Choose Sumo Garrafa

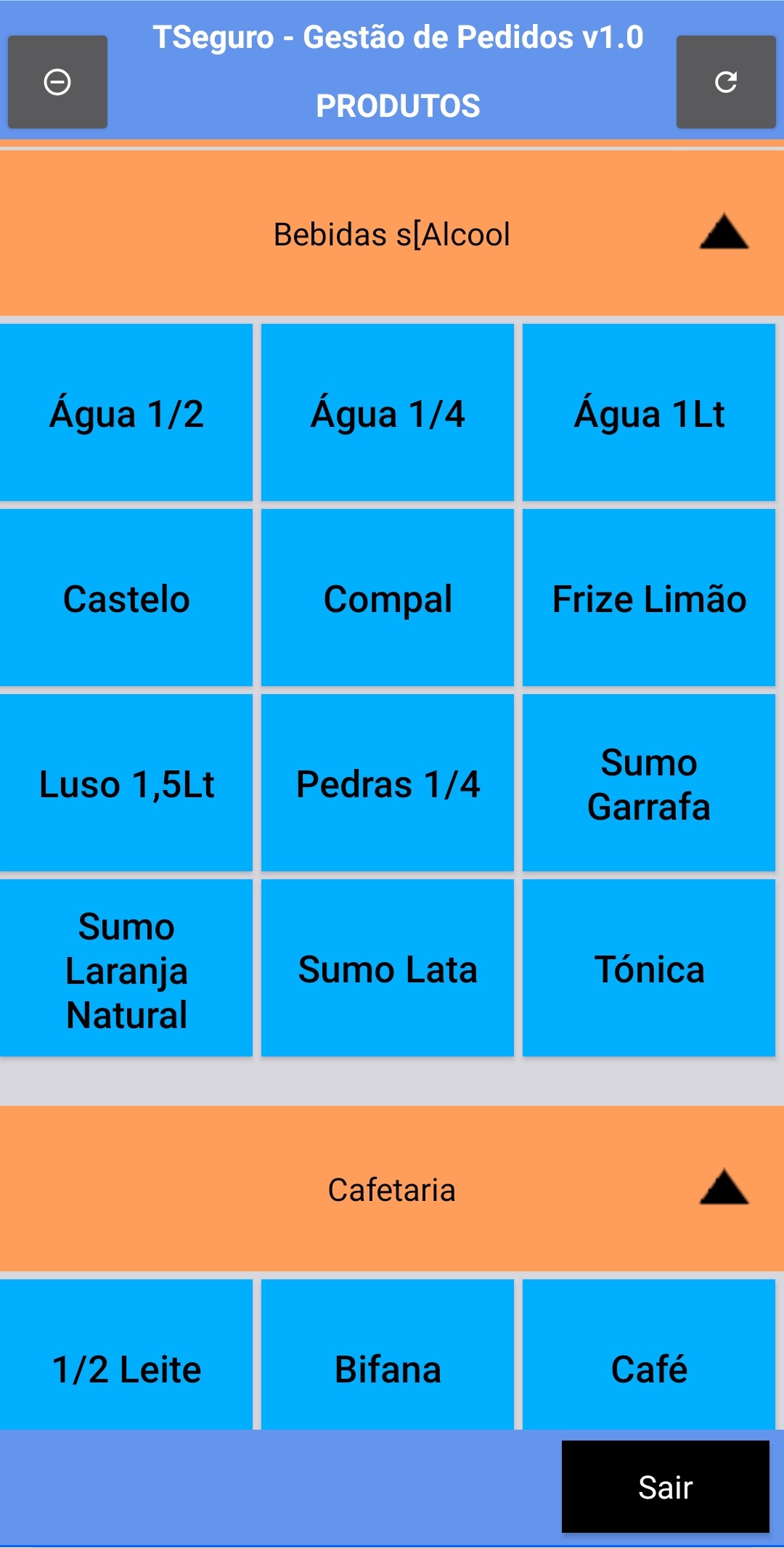click(649, 783)
